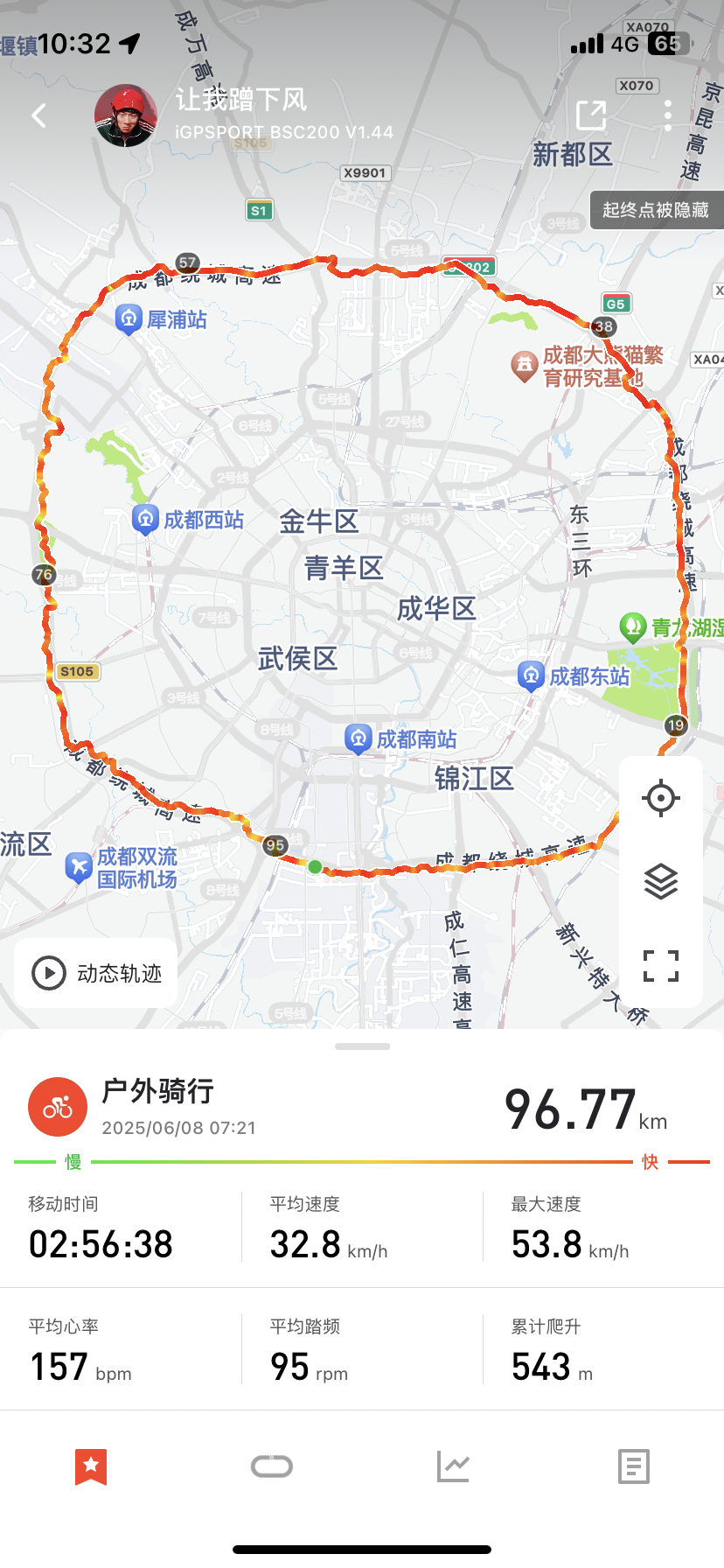The image size is (724, 1568).
Task: Recenter the map with the locate icon
Action: [x=661, y=798]
